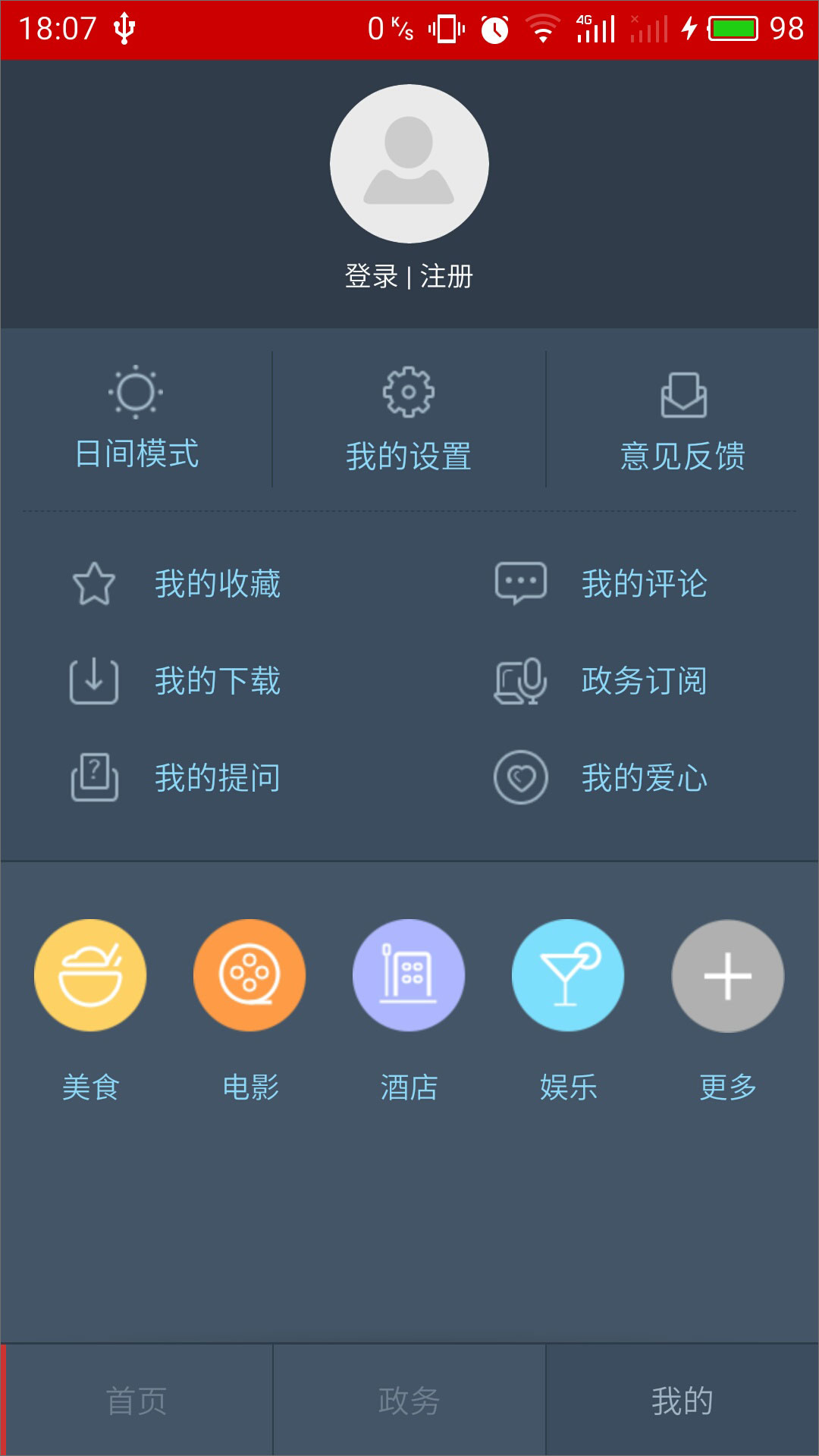View 我的提问 questions
The width and height of the screenshot is (819, 1456).
coord(177,778)
